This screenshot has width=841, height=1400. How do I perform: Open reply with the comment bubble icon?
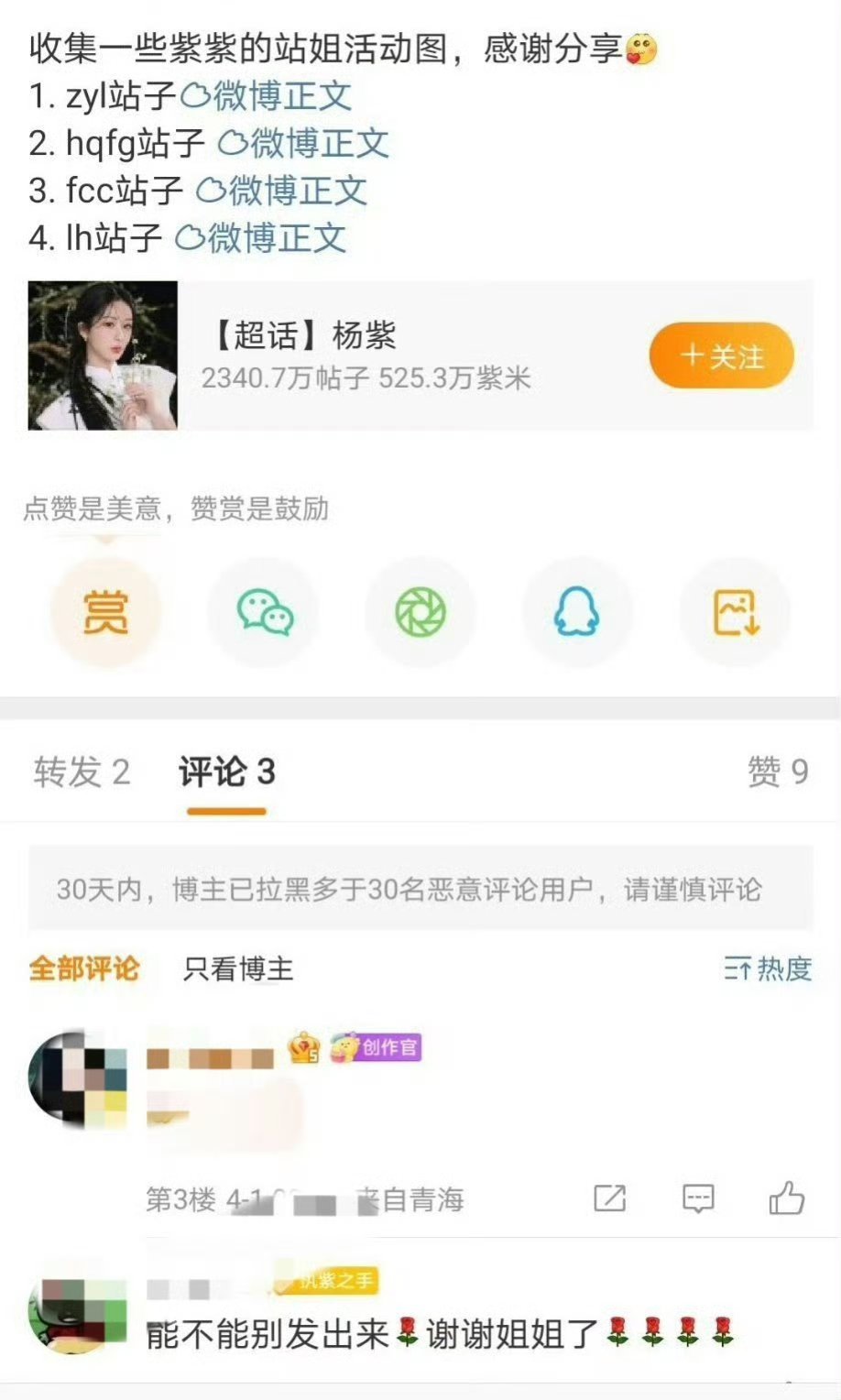[697, 1197]
